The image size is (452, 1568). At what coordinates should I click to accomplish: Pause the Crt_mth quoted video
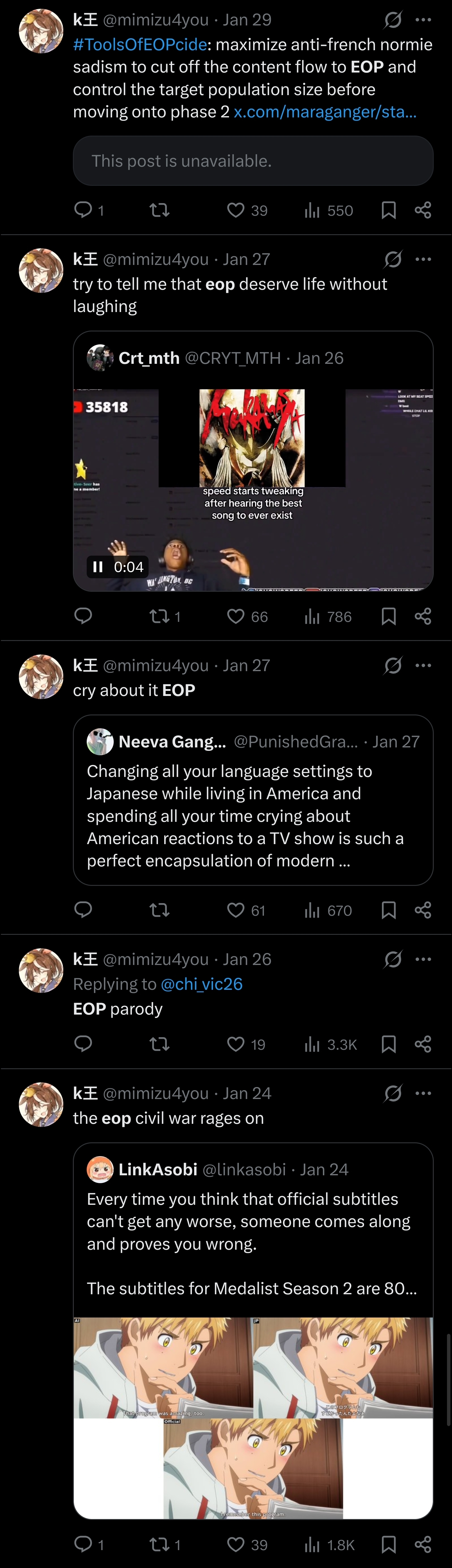click(x=97, y=567)
